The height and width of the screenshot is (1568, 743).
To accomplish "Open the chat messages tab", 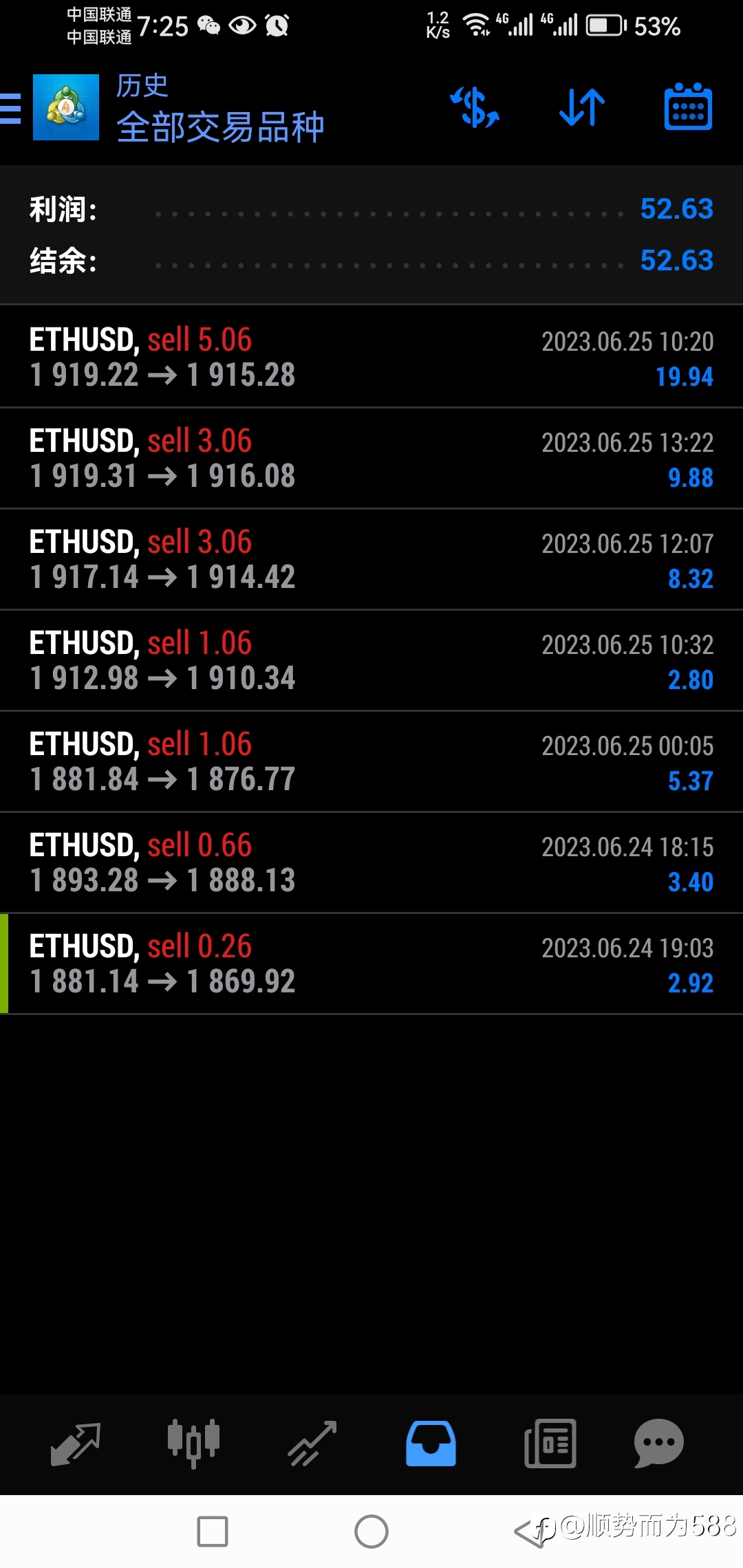I will pos(658,1444).
